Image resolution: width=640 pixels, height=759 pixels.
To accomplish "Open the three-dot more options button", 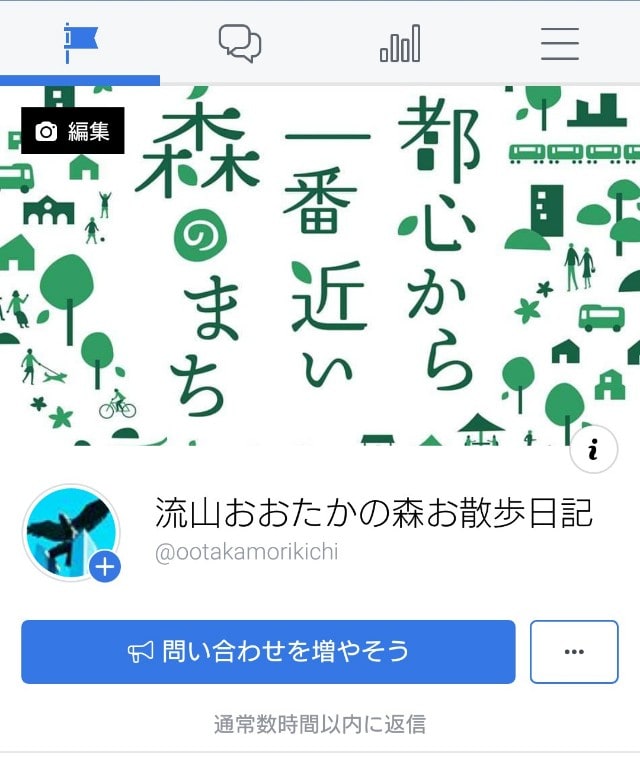I will (574, 652).
